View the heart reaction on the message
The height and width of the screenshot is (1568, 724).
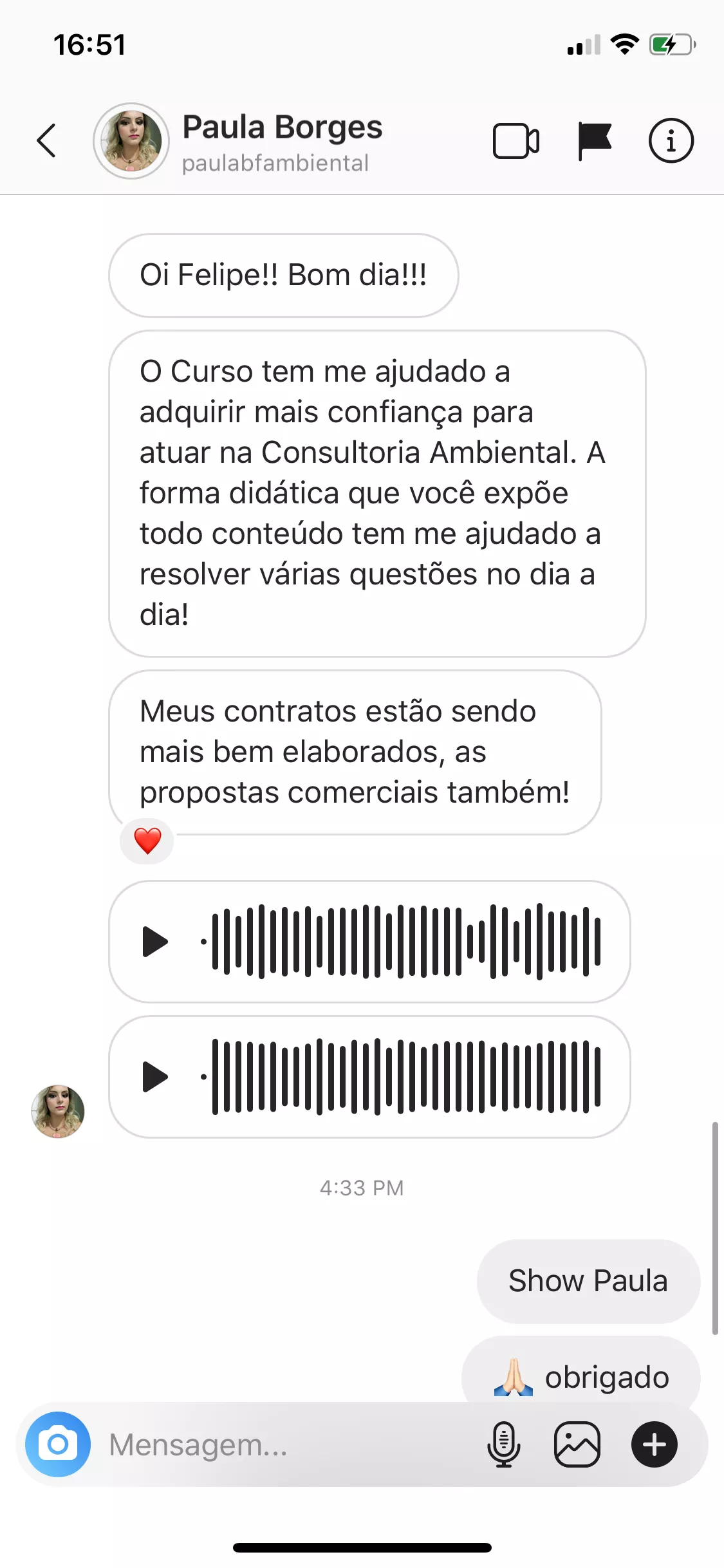[147, 841]
